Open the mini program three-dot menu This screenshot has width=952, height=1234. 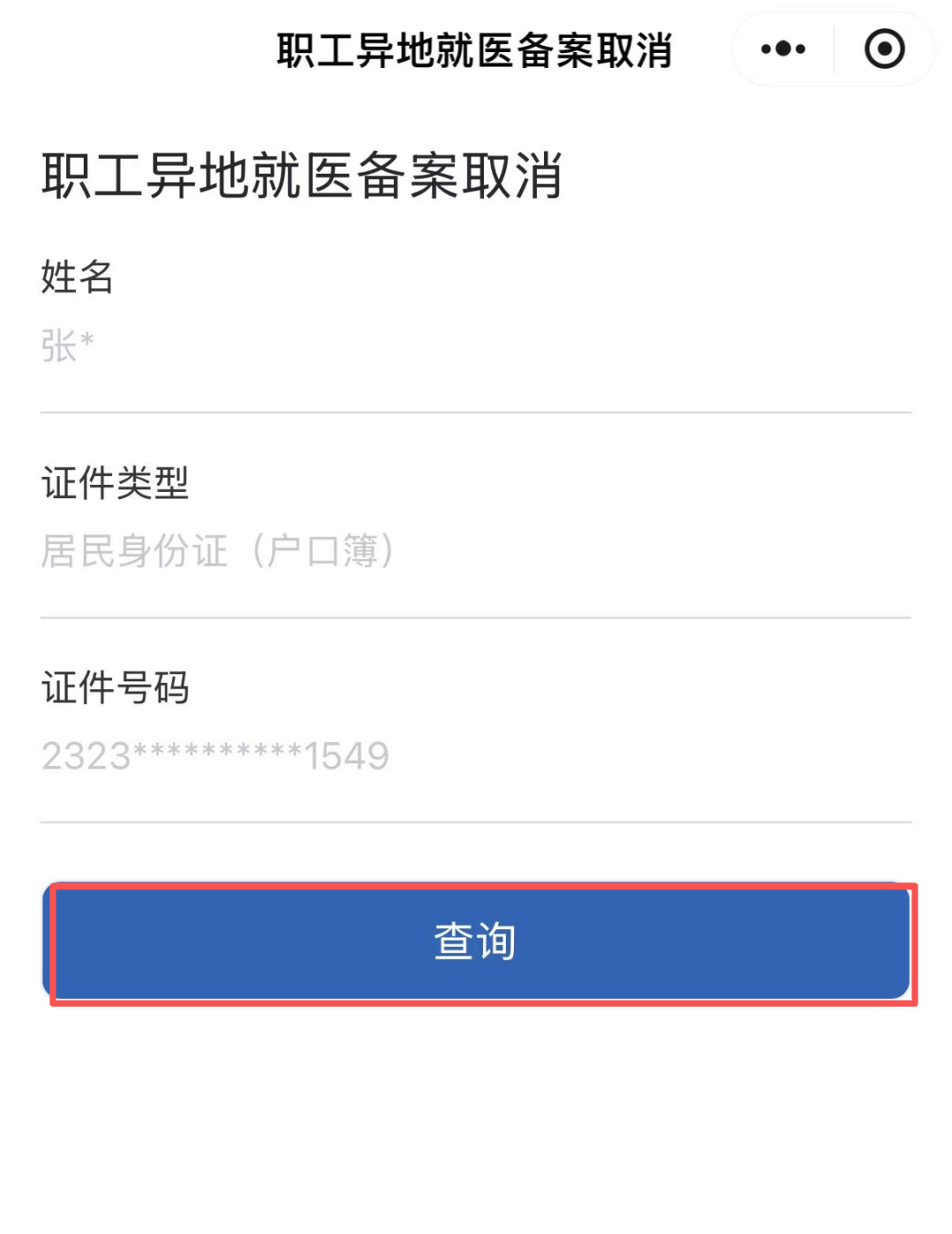(x=783, y=49)
